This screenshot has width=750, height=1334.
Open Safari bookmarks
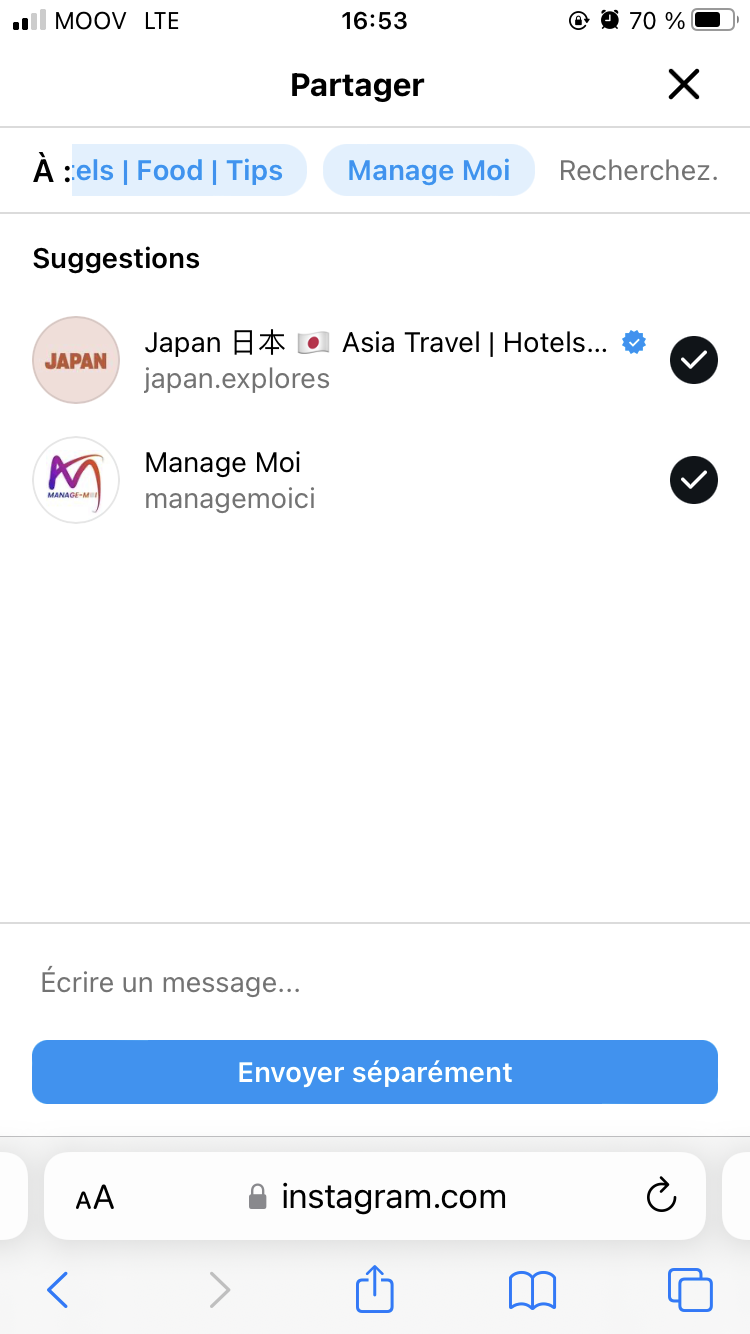coord(532,1290)
